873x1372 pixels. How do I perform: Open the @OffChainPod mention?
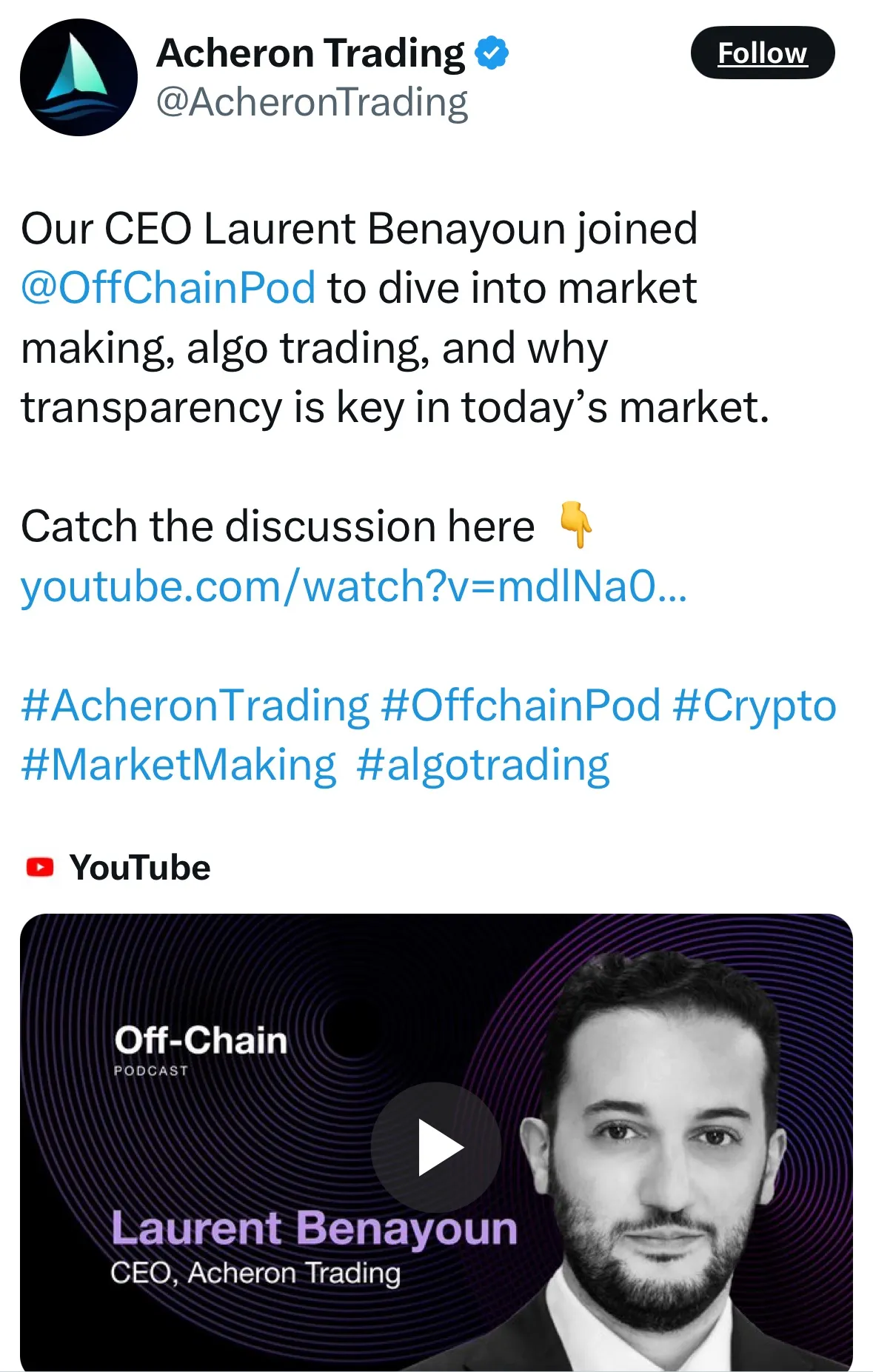[x=168, y=288]
